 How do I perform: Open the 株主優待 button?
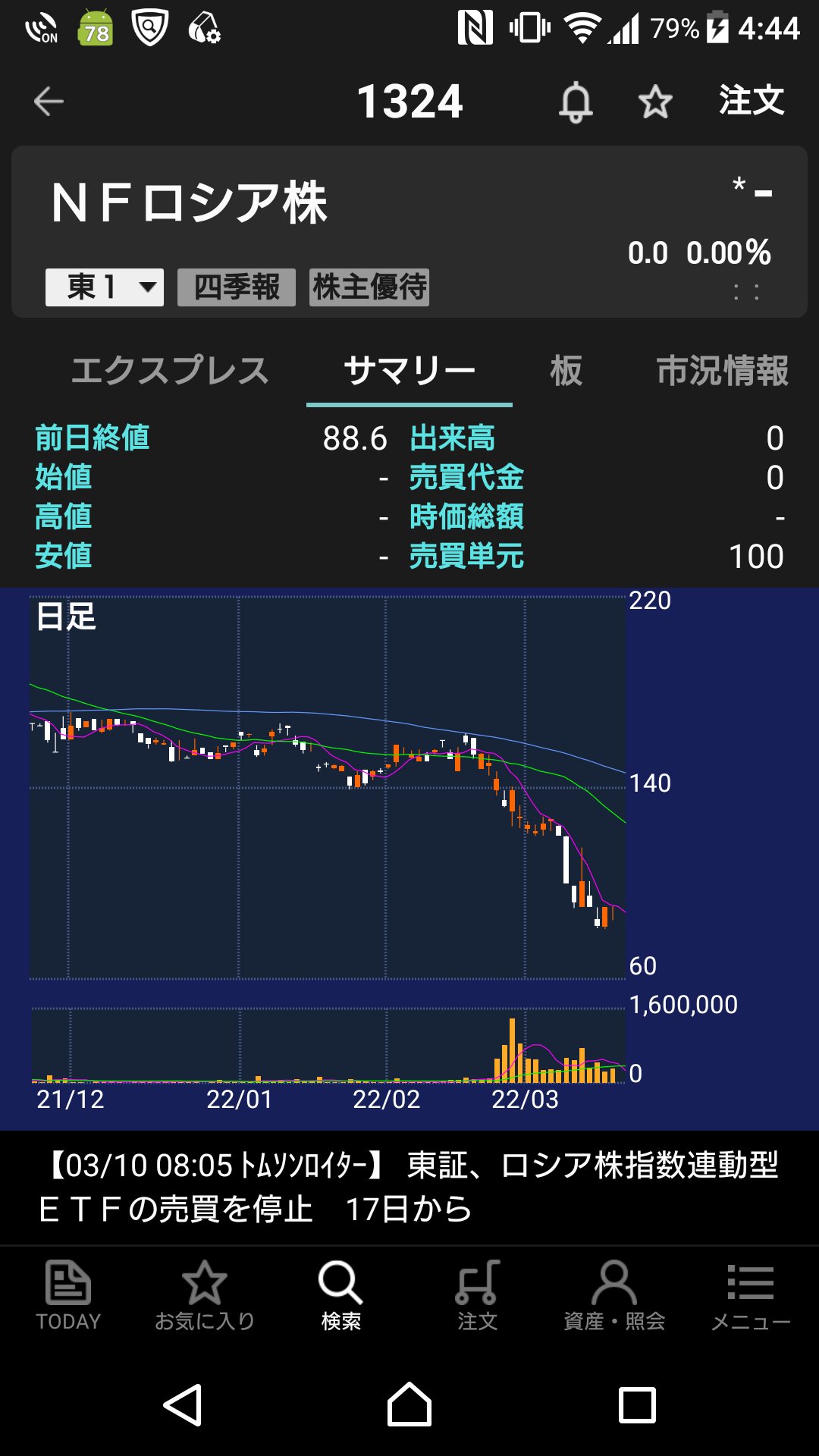(369, 287)
